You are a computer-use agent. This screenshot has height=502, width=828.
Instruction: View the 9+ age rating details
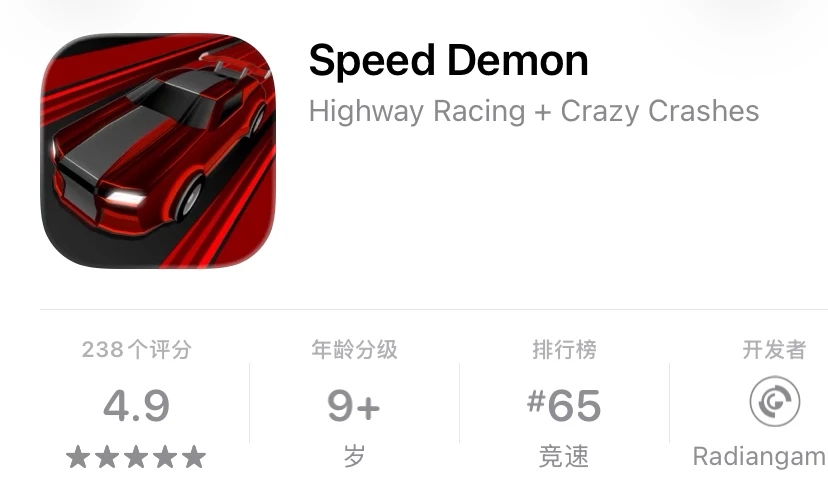[354, 404]
